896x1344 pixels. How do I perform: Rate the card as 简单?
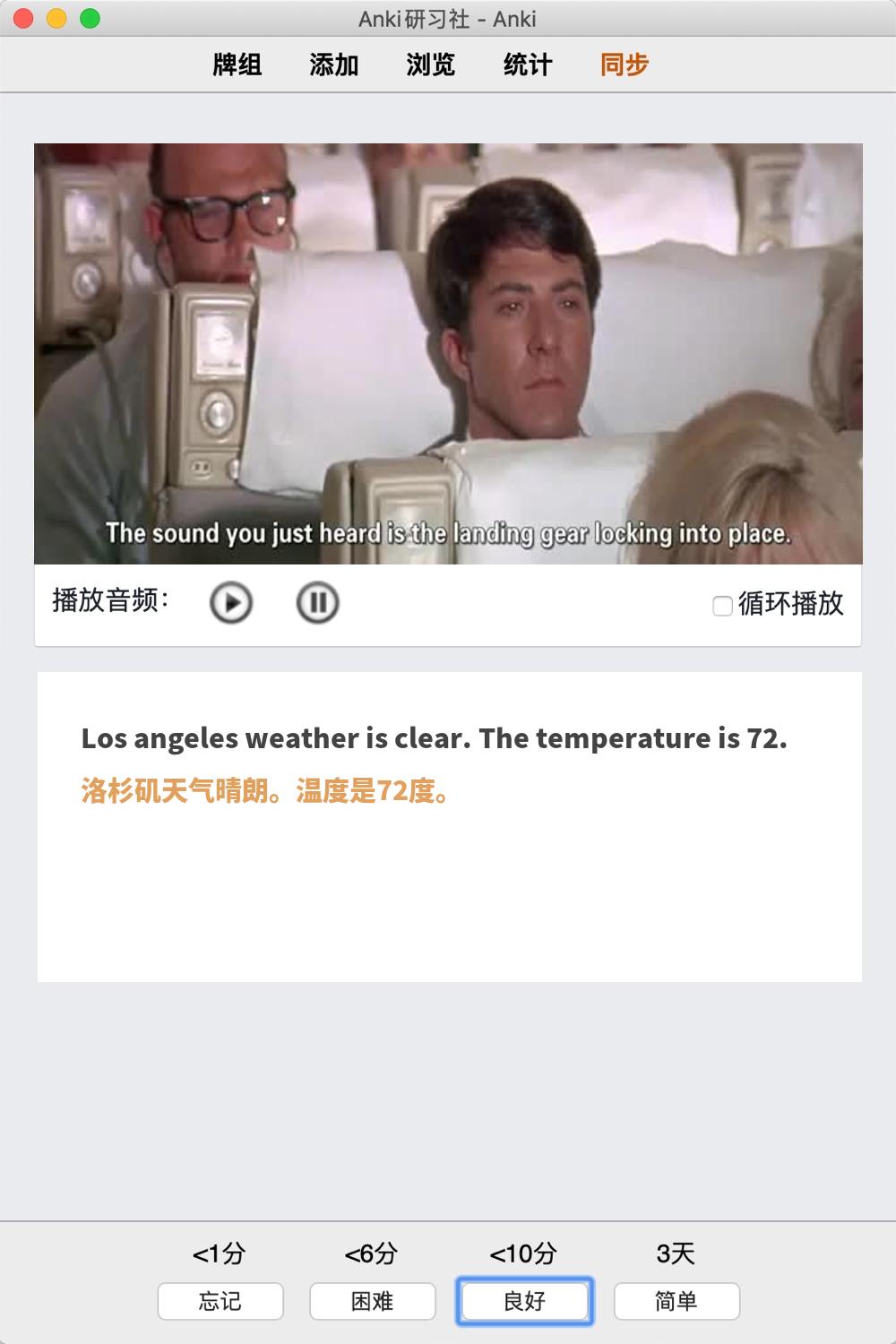[676, 1301]
